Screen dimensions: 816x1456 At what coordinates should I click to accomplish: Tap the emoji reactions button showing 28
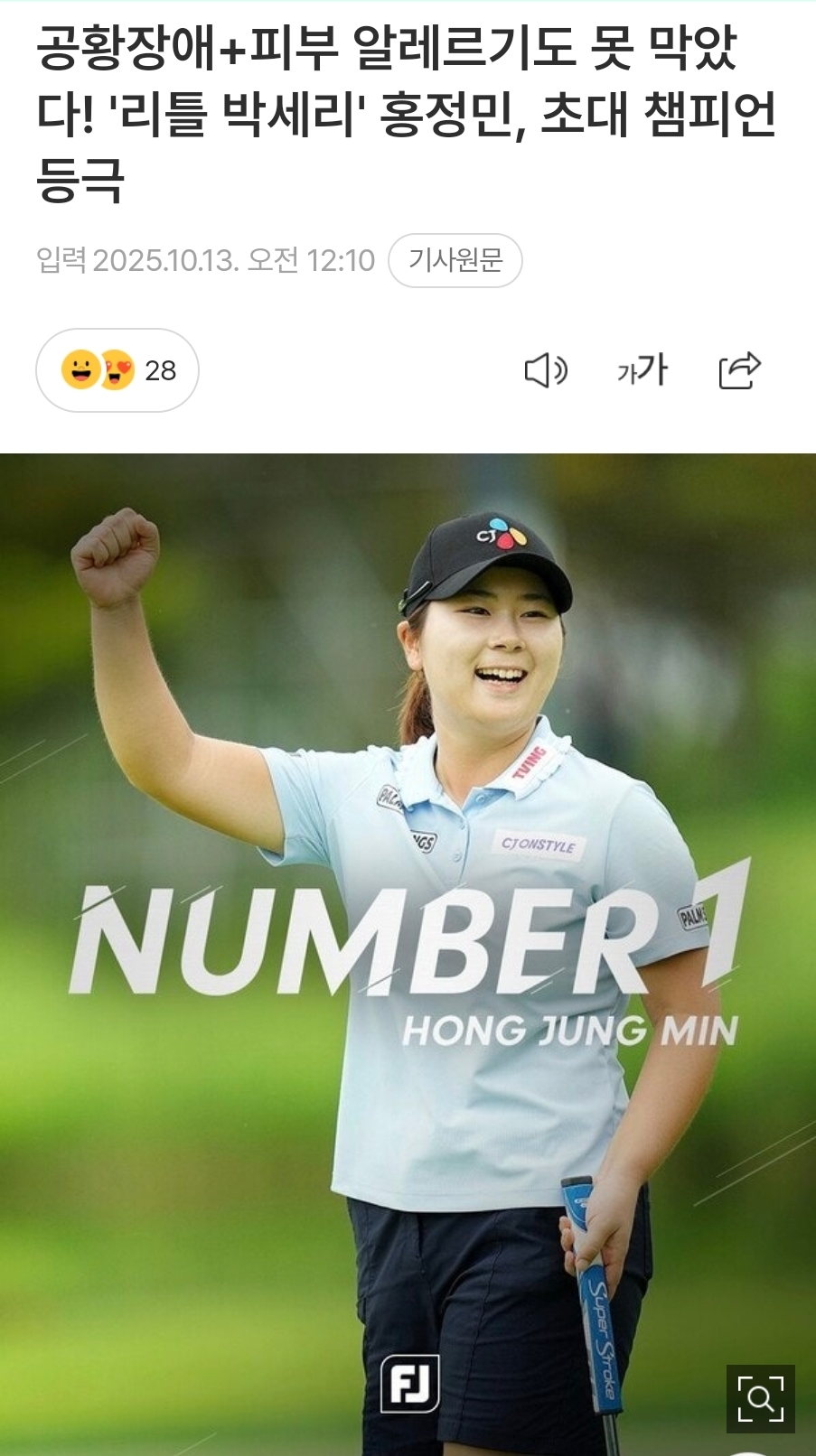[117, 370]
